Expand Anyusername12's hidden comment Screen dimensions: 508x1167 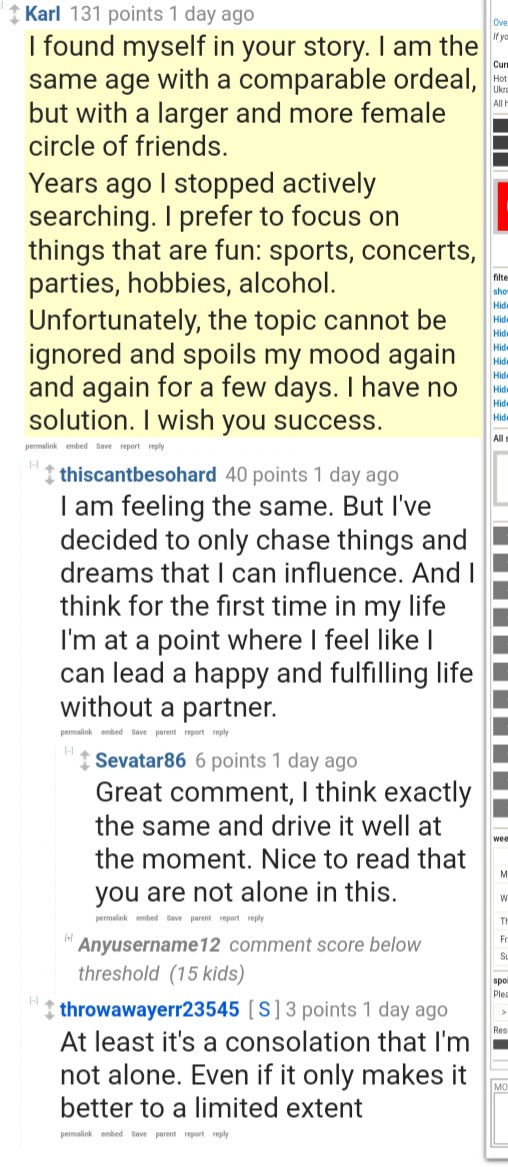[x=68, y=939]
